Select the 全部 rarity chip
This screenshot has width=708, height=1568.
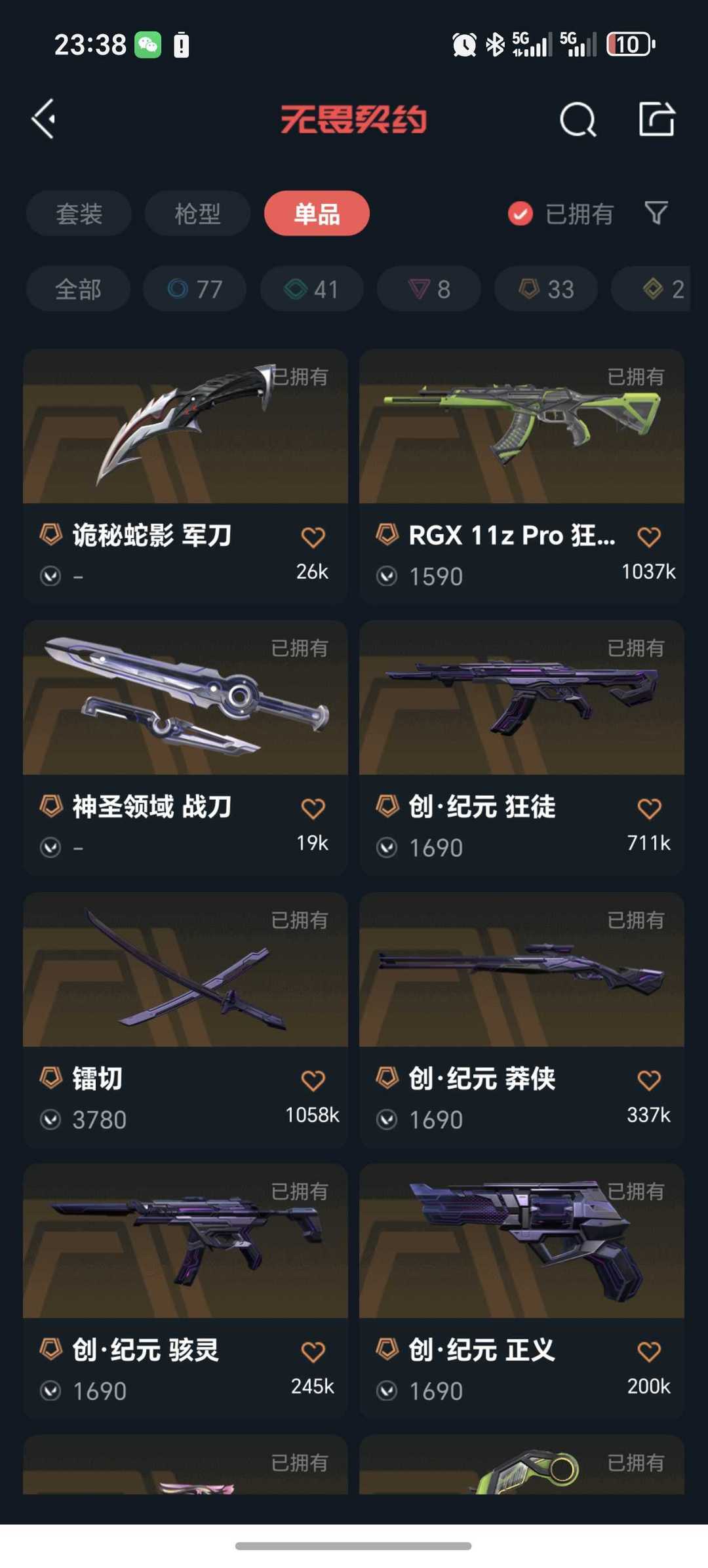pyautogui.click(x=78, y=289)
